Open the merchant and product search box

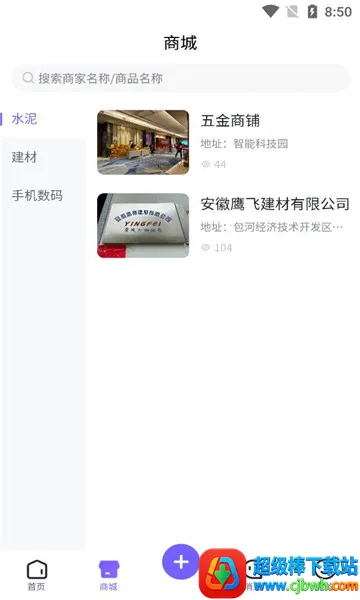point(181,78)
